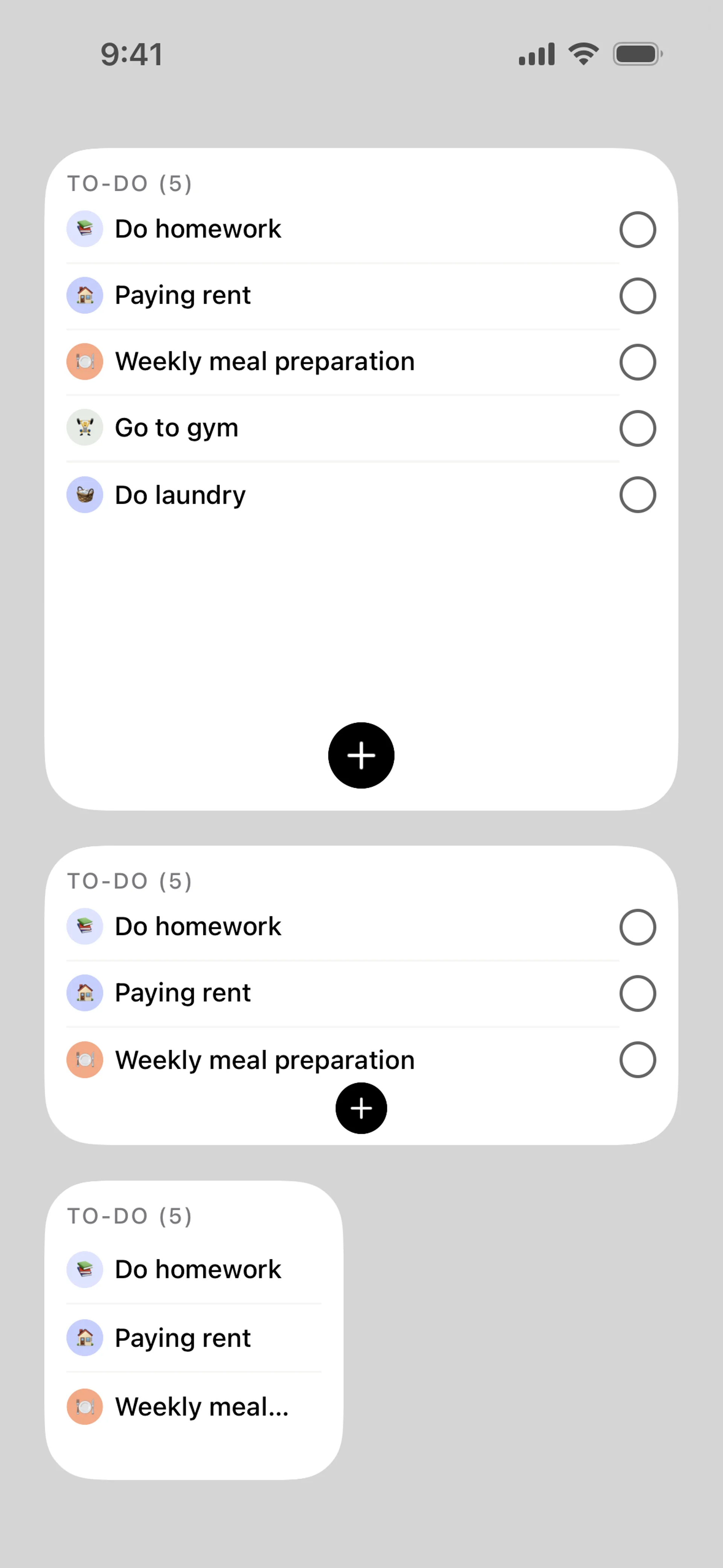Tick "Paying rent" in the large five-task widget

637,296
